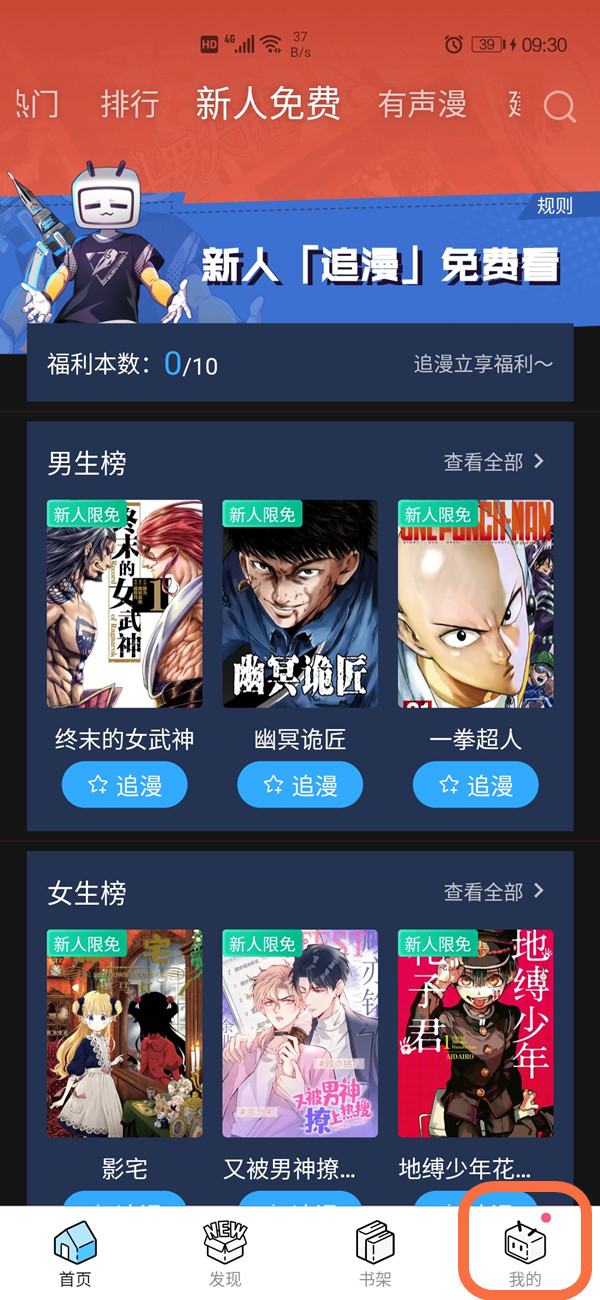This screenshot has width=600, height=1300.
Task: Switch to the 排行 tab
Action: 130,104
